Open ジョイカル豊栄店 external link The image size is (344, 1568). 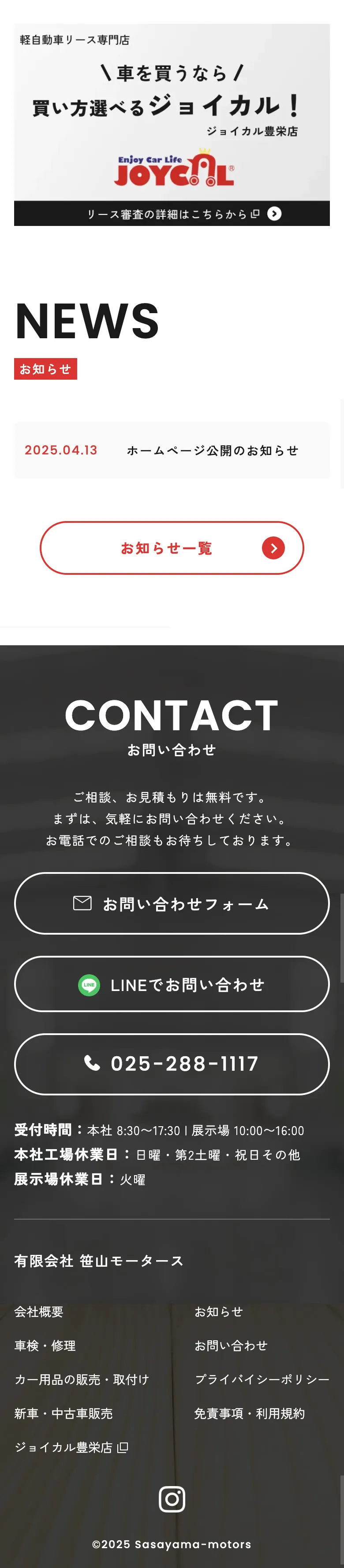tap(71, 1447)
